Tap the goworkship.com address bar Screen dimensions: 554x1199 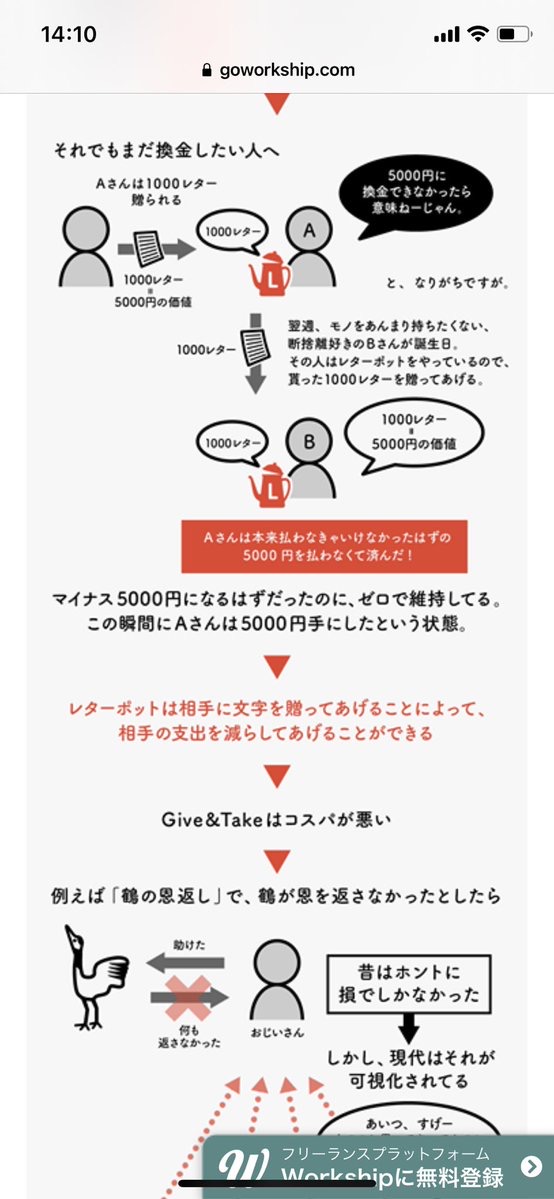277,70
